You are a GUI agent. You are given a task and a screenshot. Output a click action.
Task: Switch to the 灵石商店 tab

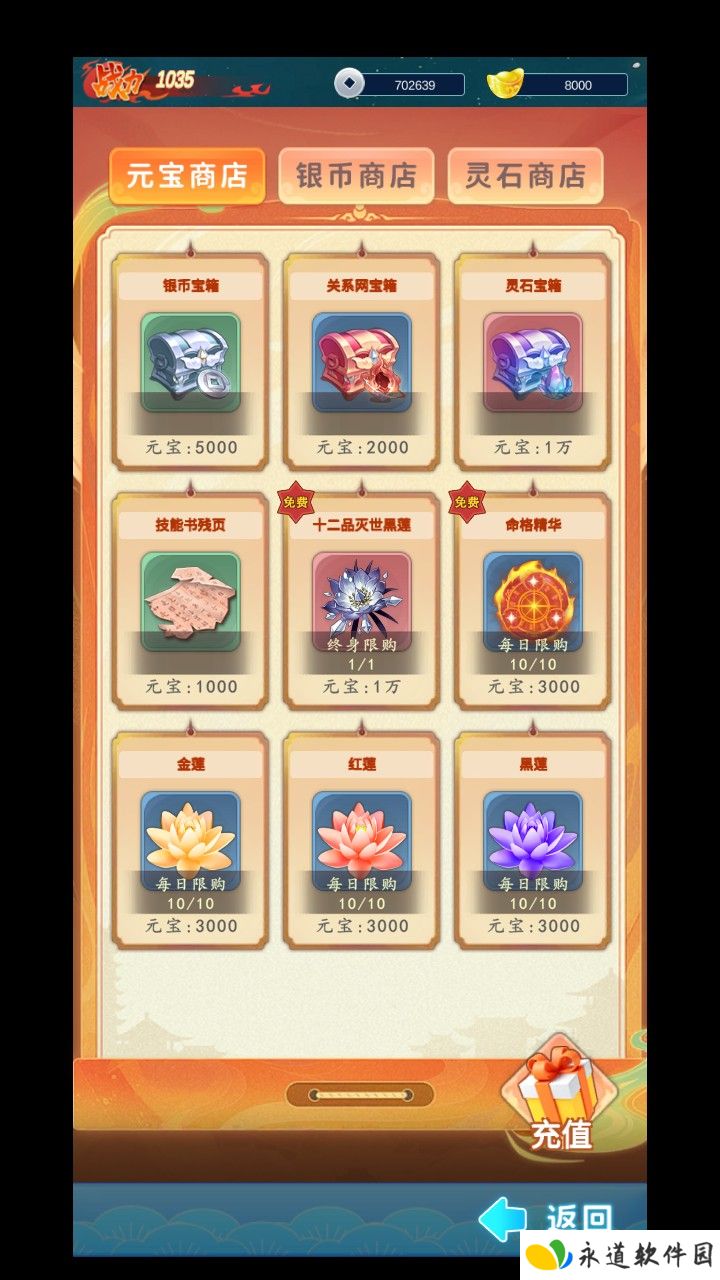[525, 176]
